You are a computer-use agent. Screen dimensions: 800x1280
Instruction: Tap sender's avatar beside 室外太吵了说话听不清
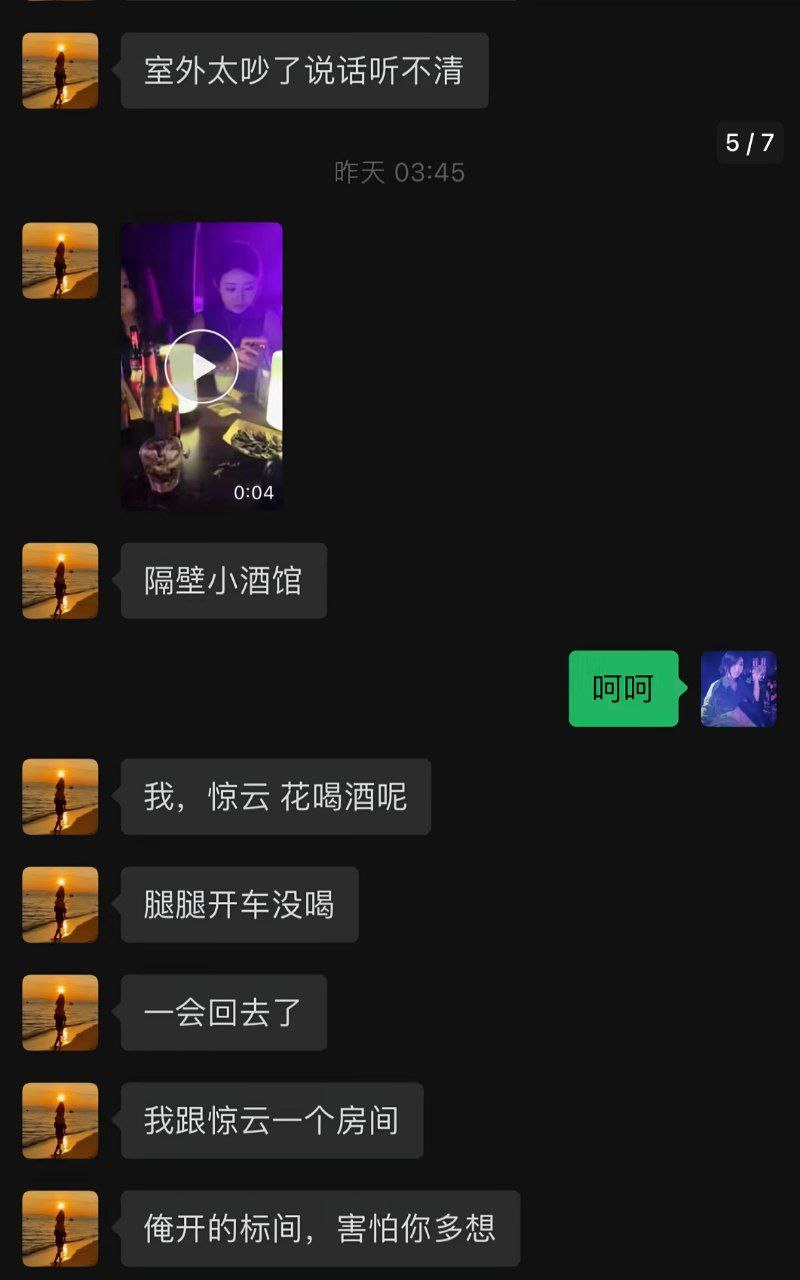[60, 71]
